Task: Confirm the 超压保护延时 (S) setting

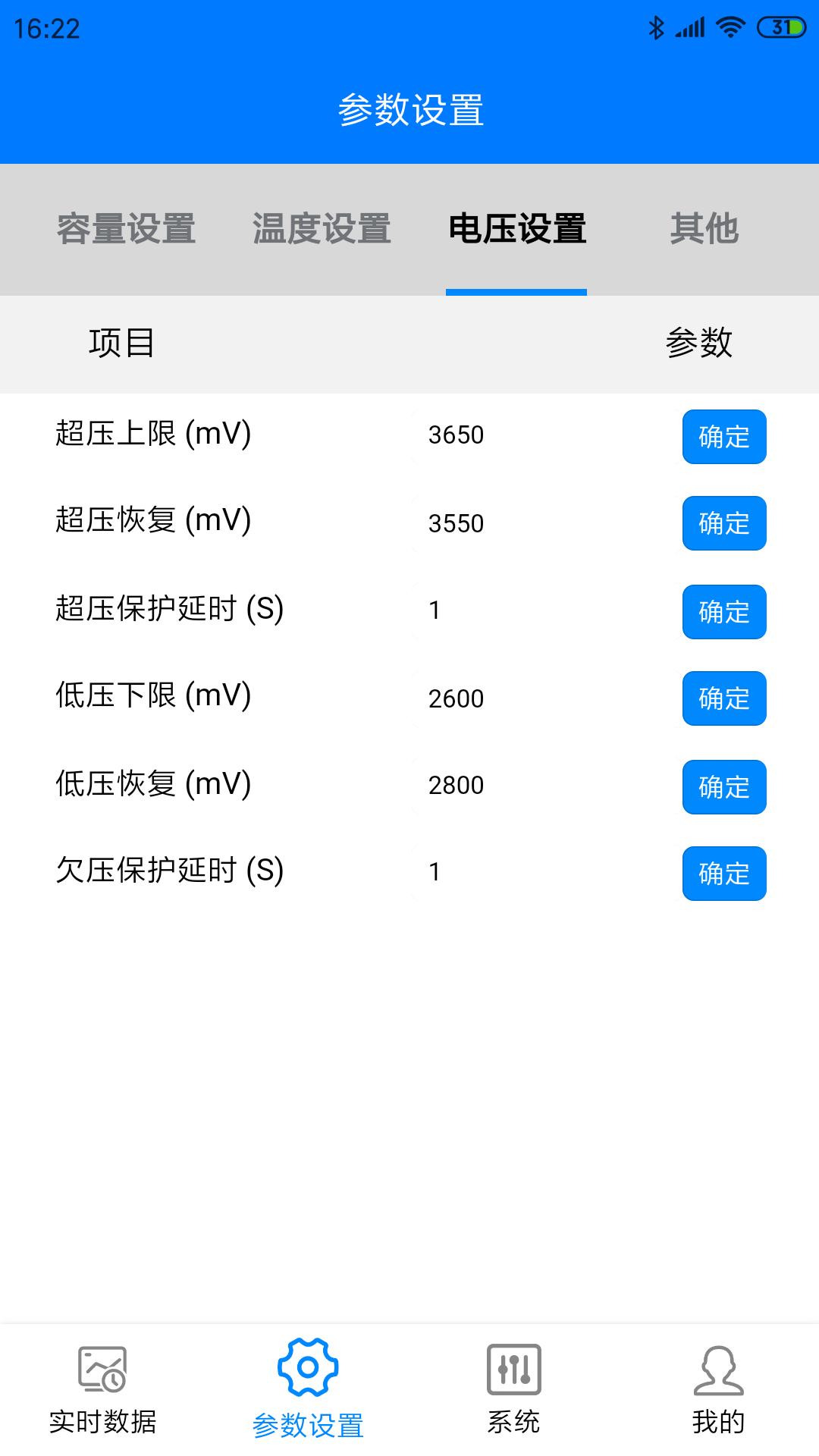Action: click(724, 612)
